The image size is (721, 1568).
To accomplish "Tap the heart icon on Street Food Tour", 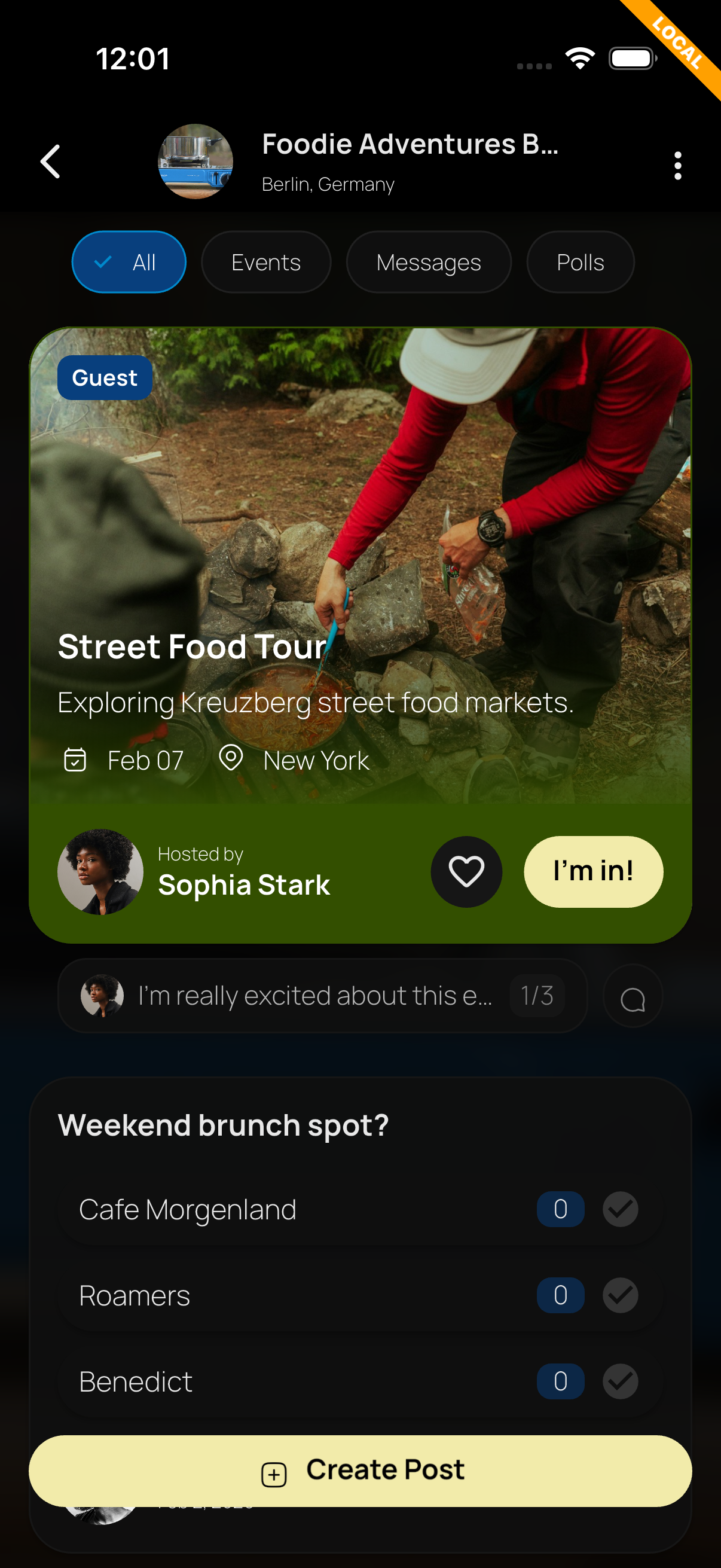I will pos(466,872).
